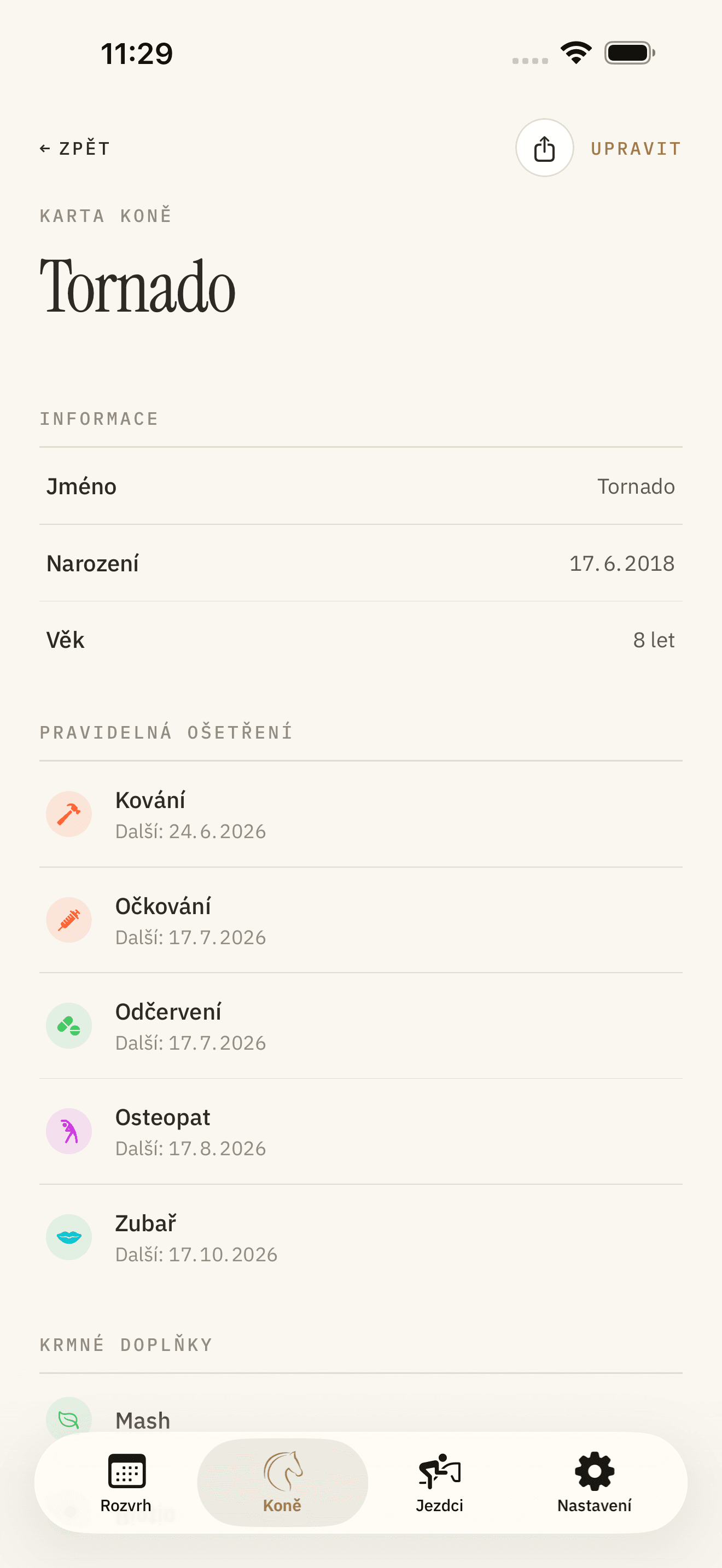
Task: Open the Odčervení treatment row
Action: [361, 1026]
